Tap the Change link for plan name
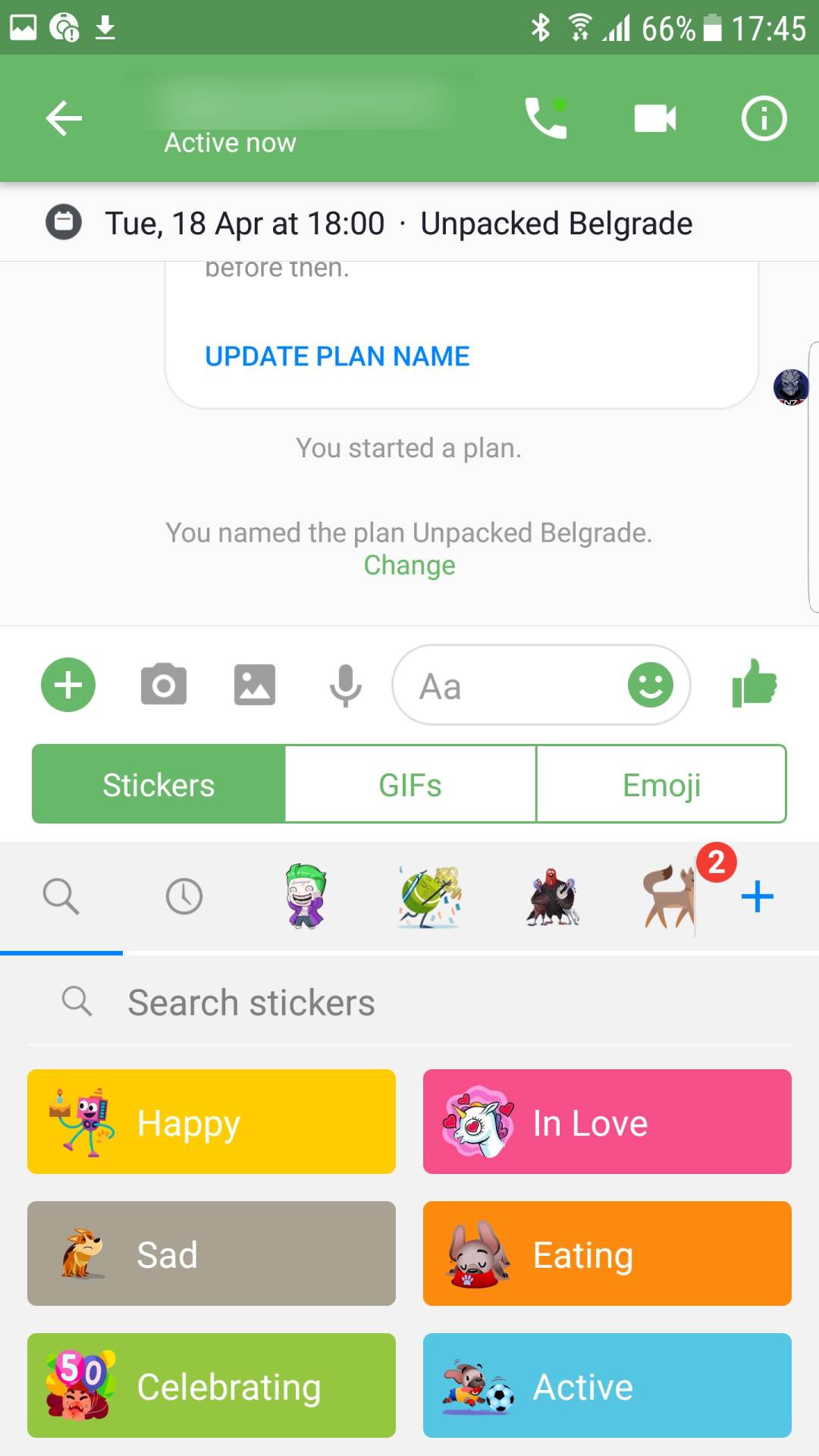 click(409, 566)
